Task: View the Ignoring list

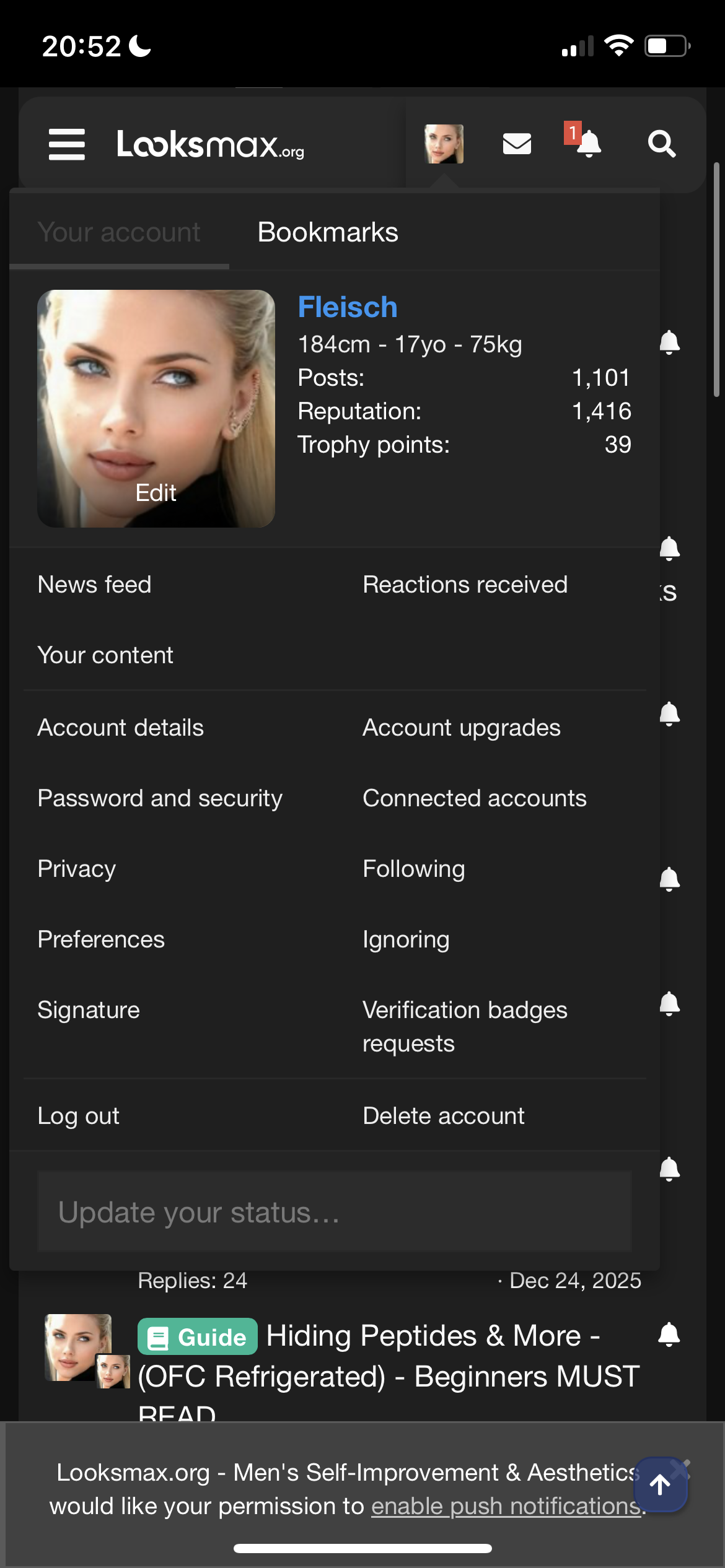Action: coord(406,939)
